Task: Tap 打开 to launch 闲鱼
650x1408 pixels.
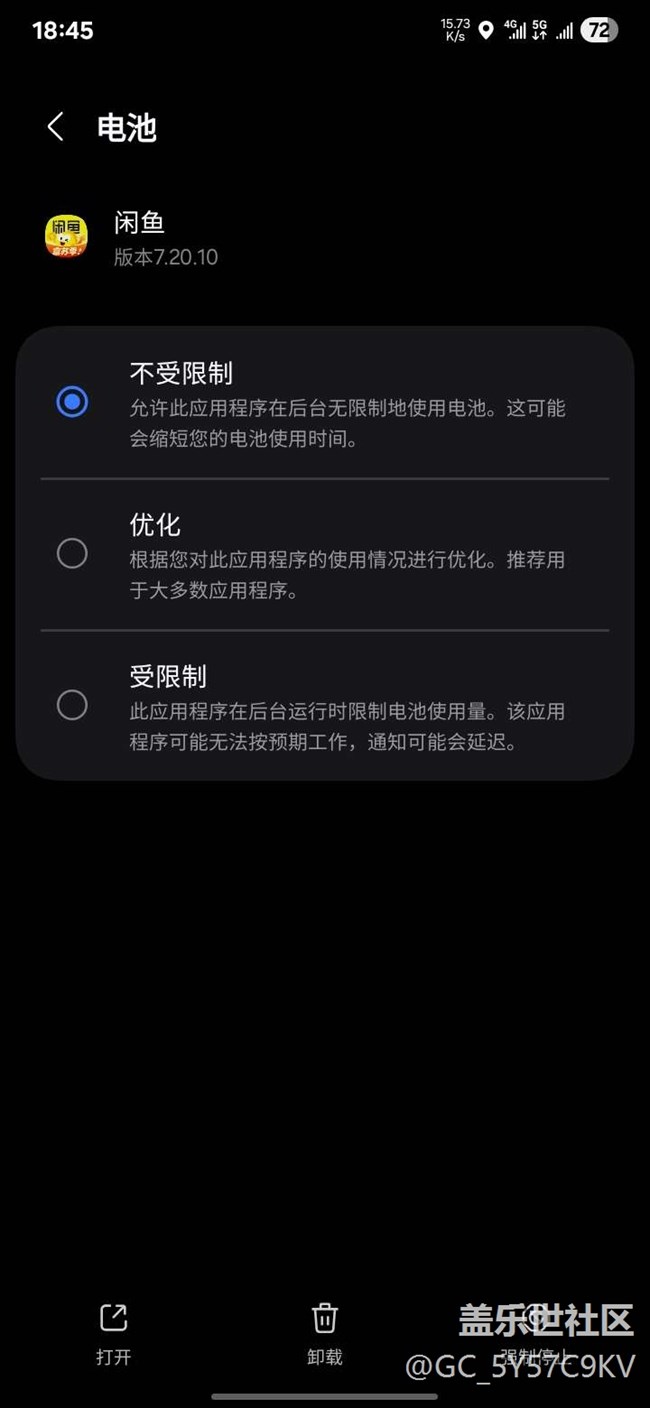Action: pos(114,1333)
